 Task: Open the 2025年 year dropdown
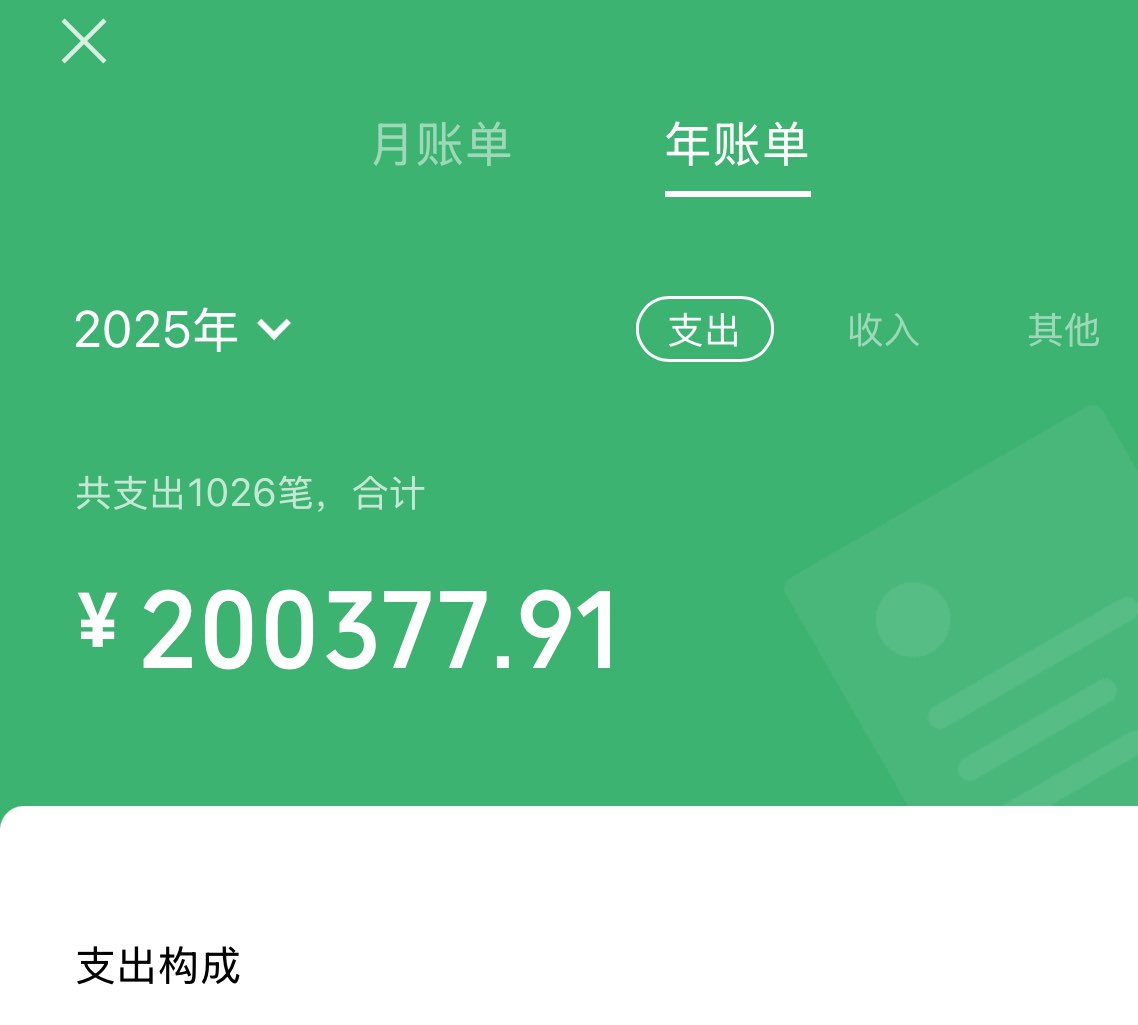[x=183, y=330]
